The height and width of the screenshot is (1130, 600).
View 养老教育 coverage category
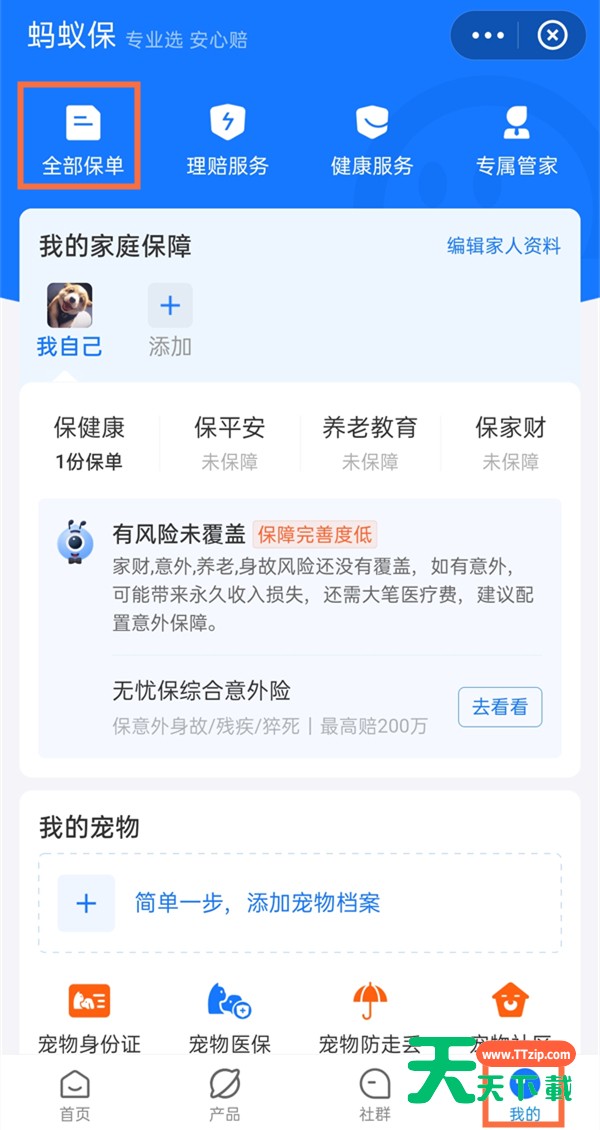(x=370, y=443)
